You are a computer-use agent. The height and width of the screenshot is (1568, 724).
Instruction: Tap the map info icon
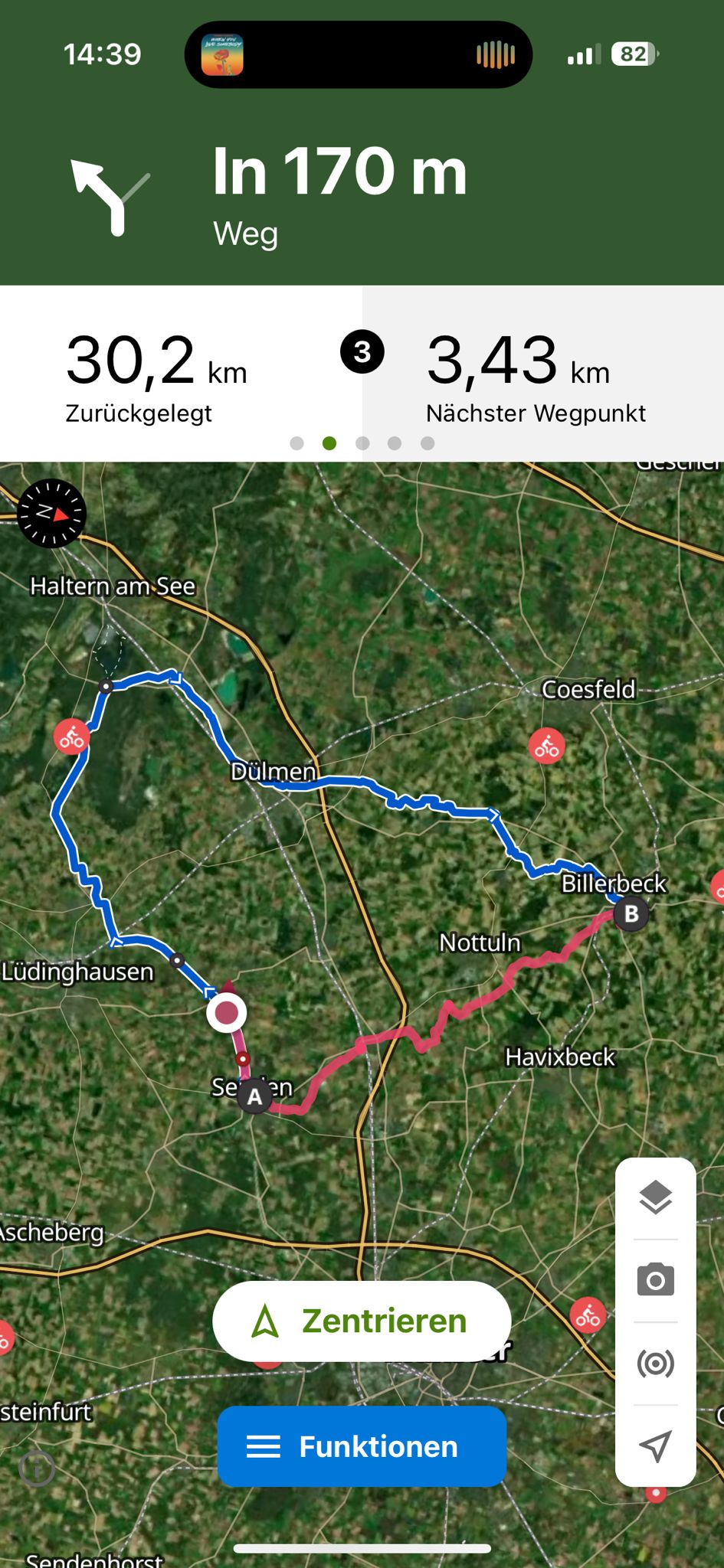pyautogui.click(x=37, y=1468)
